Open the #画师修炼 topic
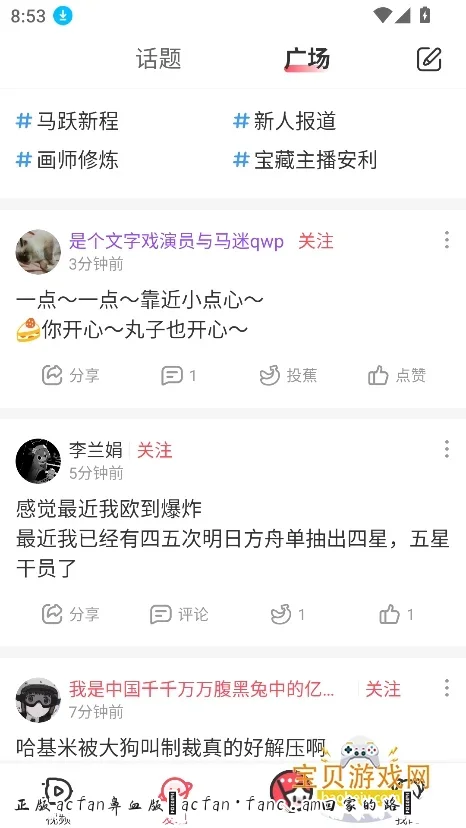This screenshot has width=466, height=828. [x=67, y=160]
